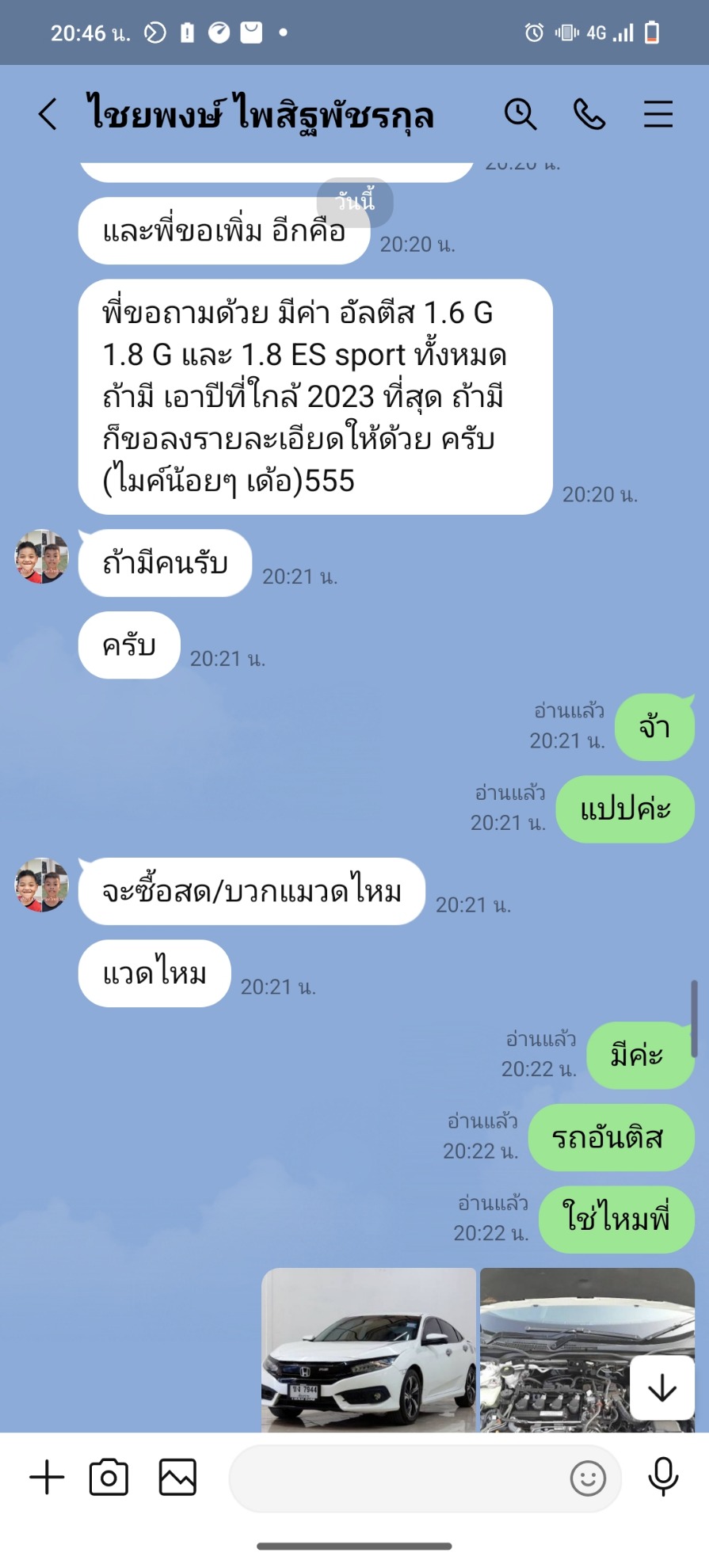Open the white Honda car photo

(368, 1351)
